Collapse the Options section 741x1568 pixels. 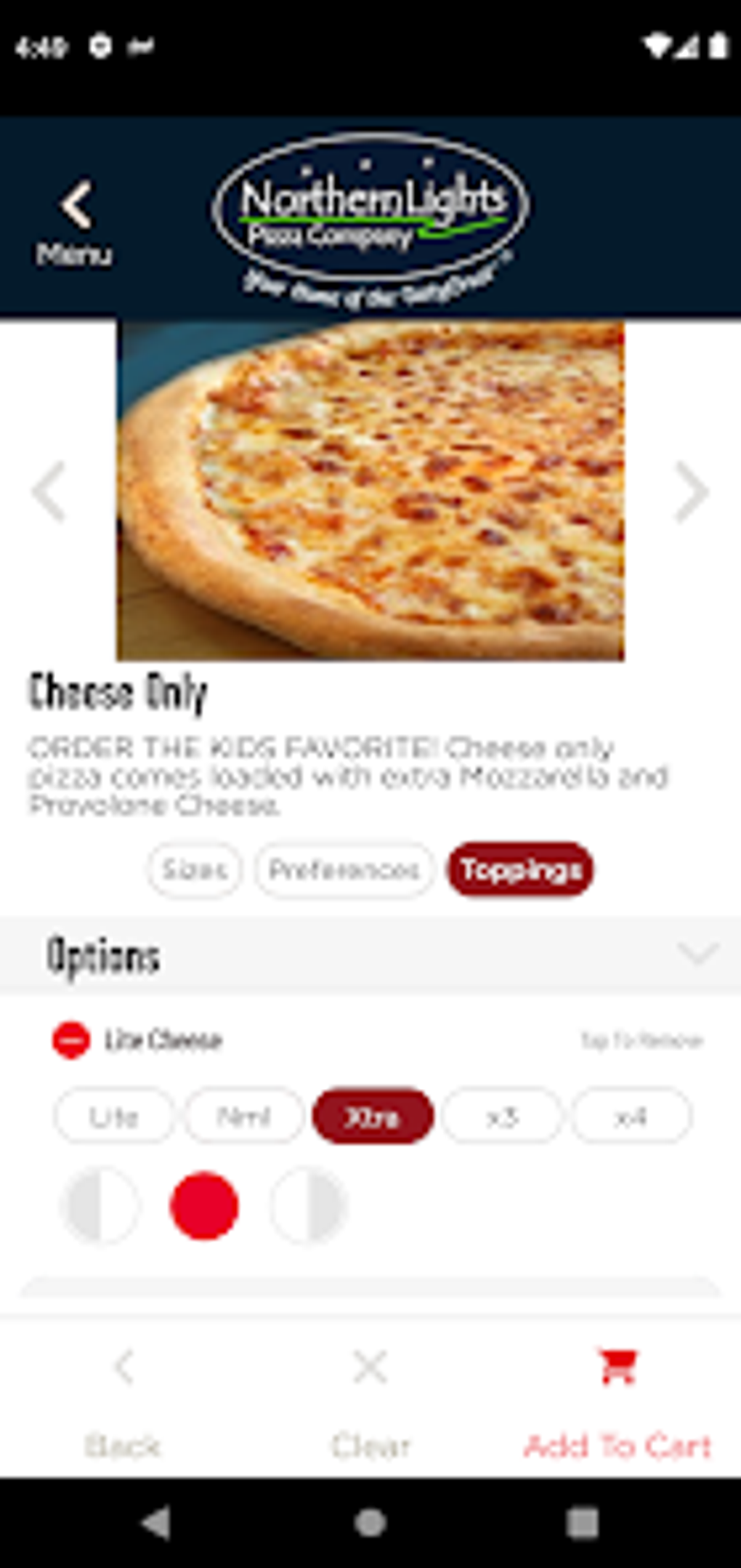point(697,953)
